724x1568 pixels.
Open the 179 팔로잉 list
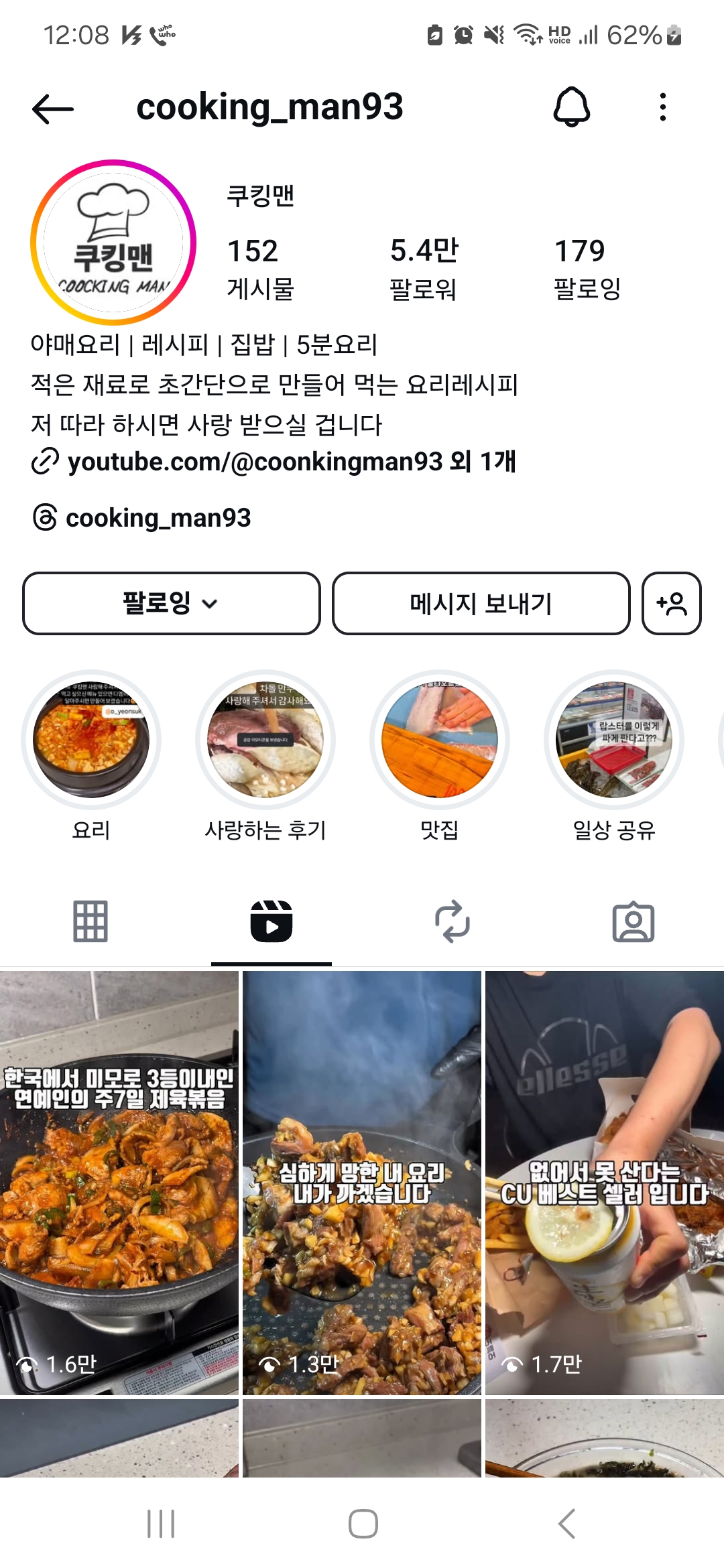[587, 269]
